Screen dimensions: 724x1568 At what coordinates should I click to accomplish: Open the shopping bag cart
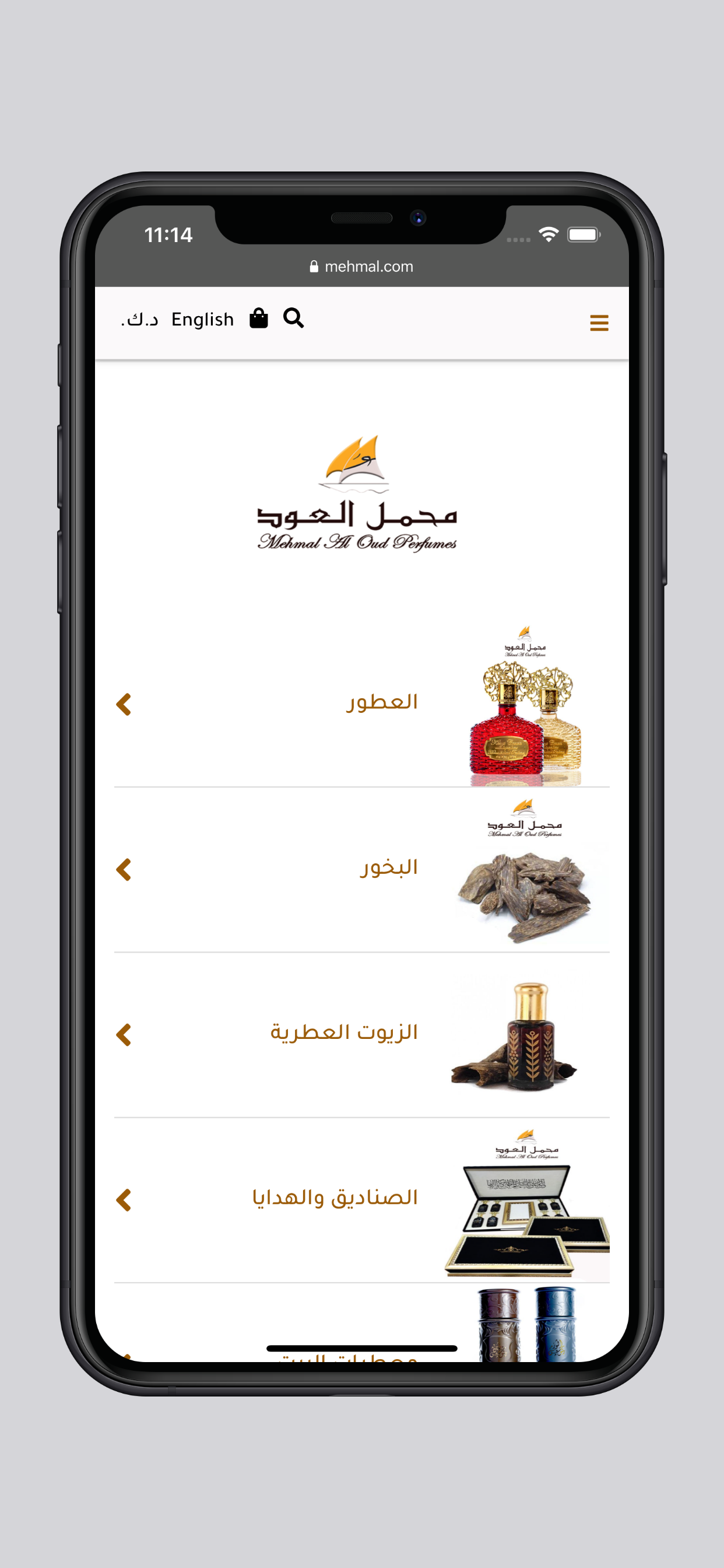[259, 318]
